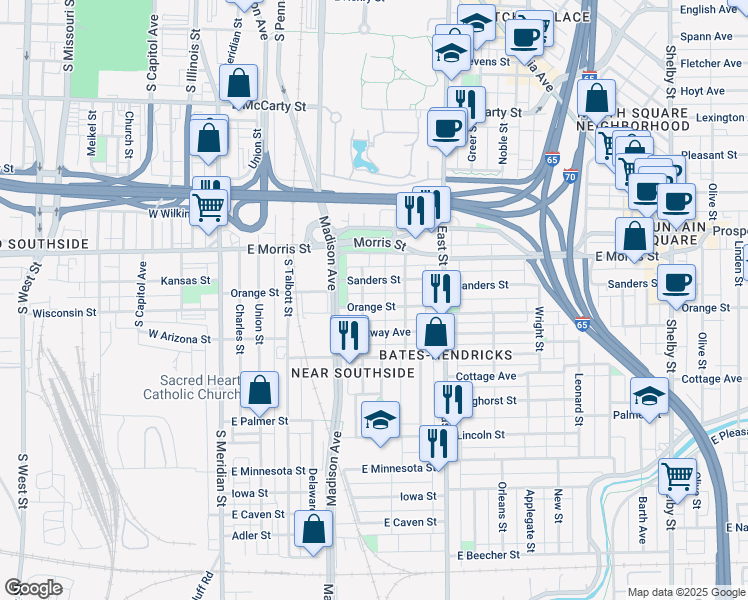Tap the graduation cap marker near Cottage Ave

[x=649, y=396]
